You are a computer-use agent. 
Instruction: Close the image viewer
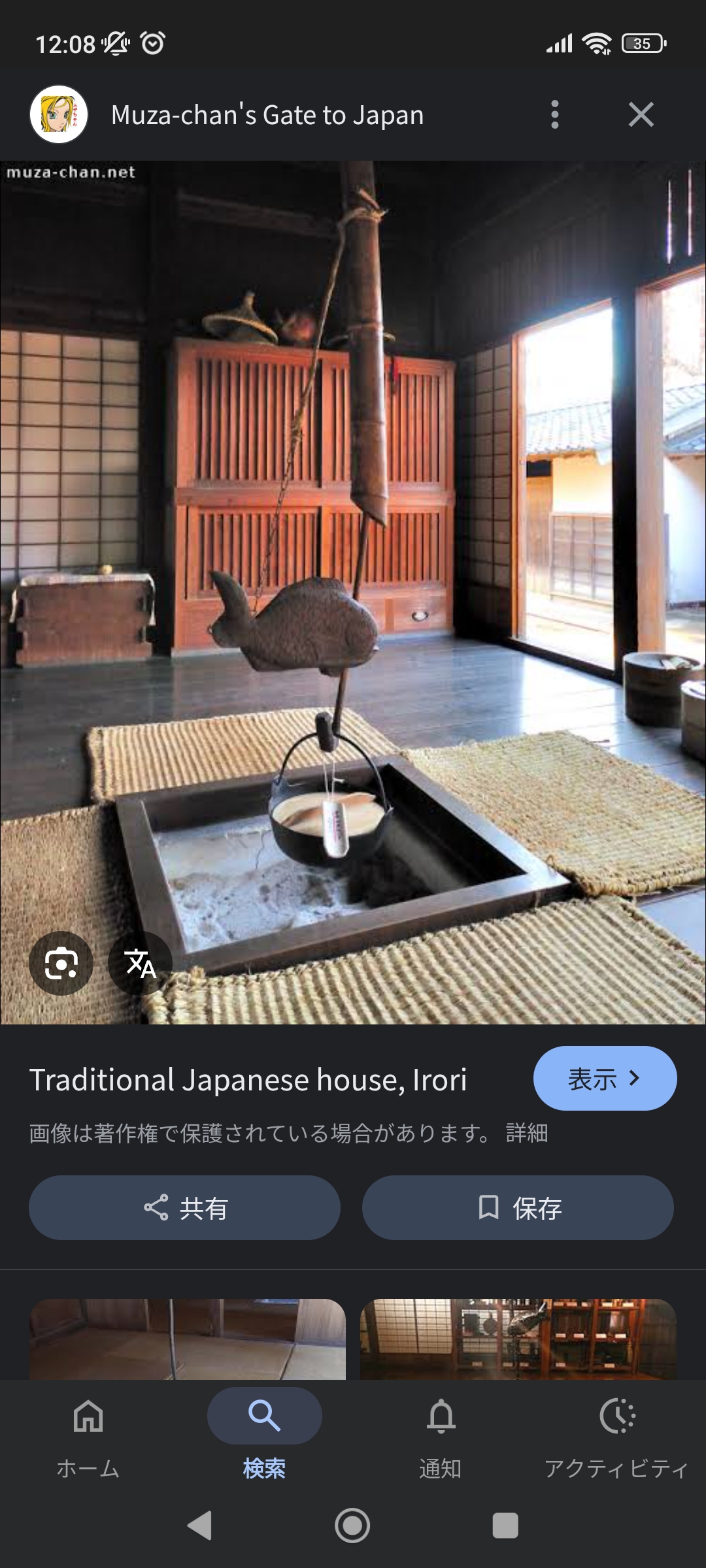point(641,115)
